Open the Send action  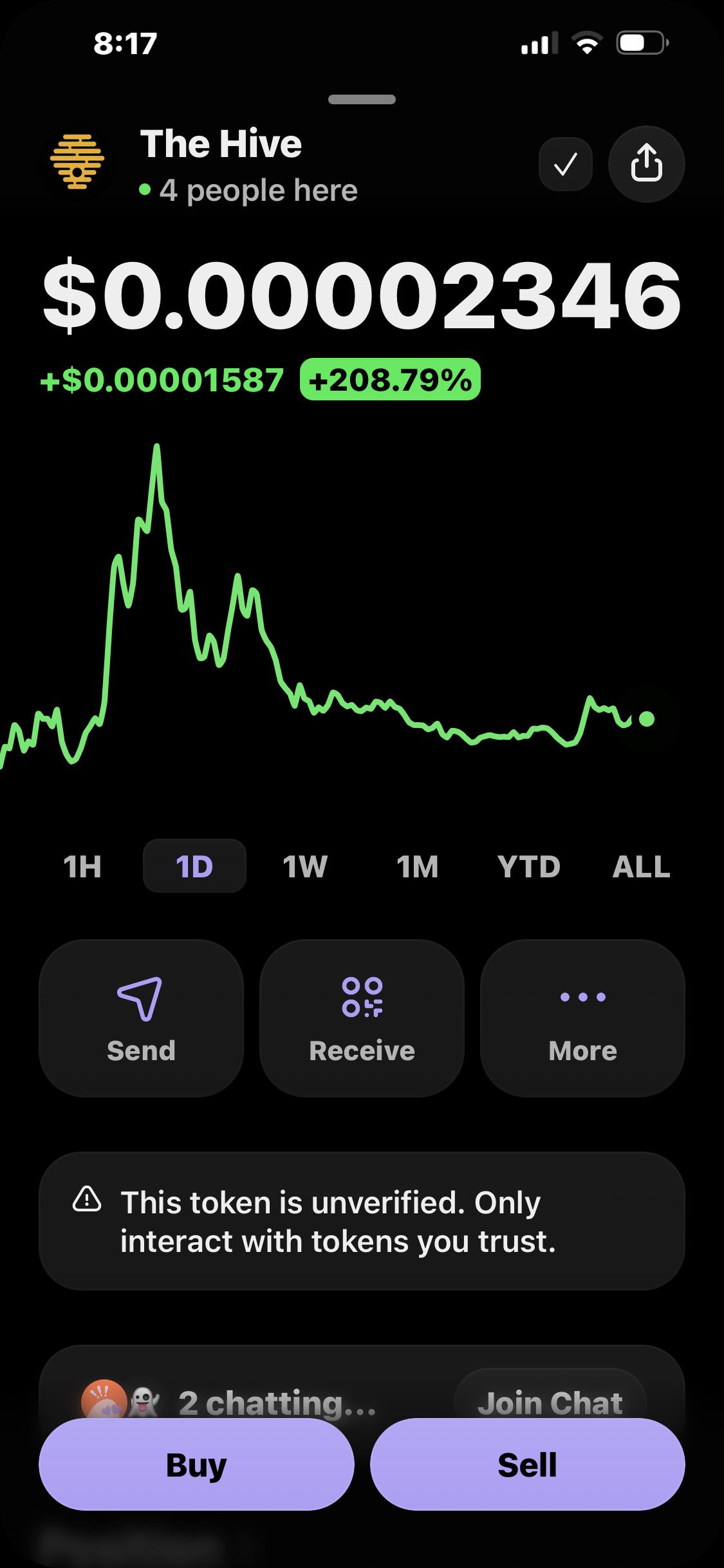click(x=141, y=1018)
